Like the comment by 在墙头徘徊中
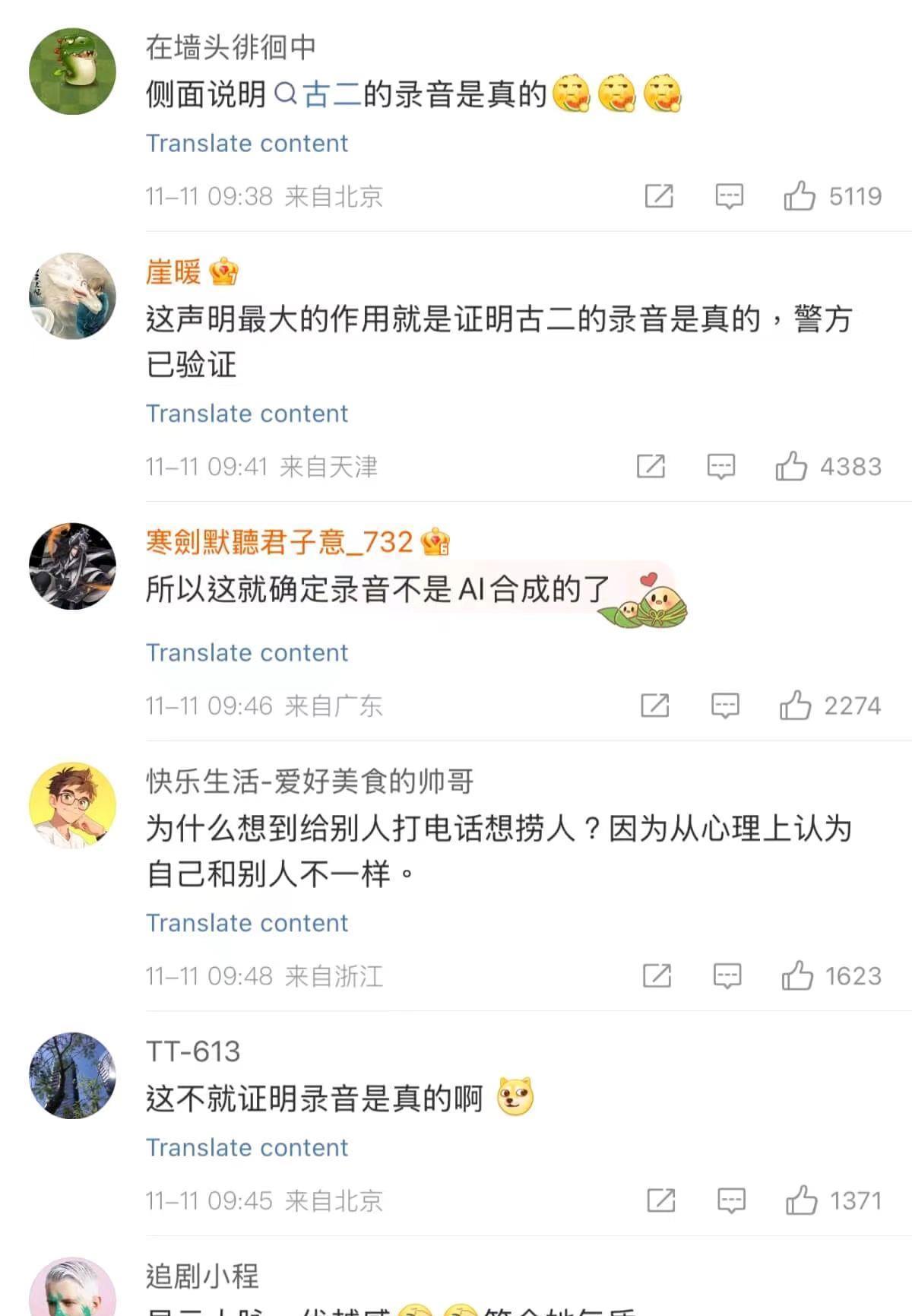 [800, 196]
